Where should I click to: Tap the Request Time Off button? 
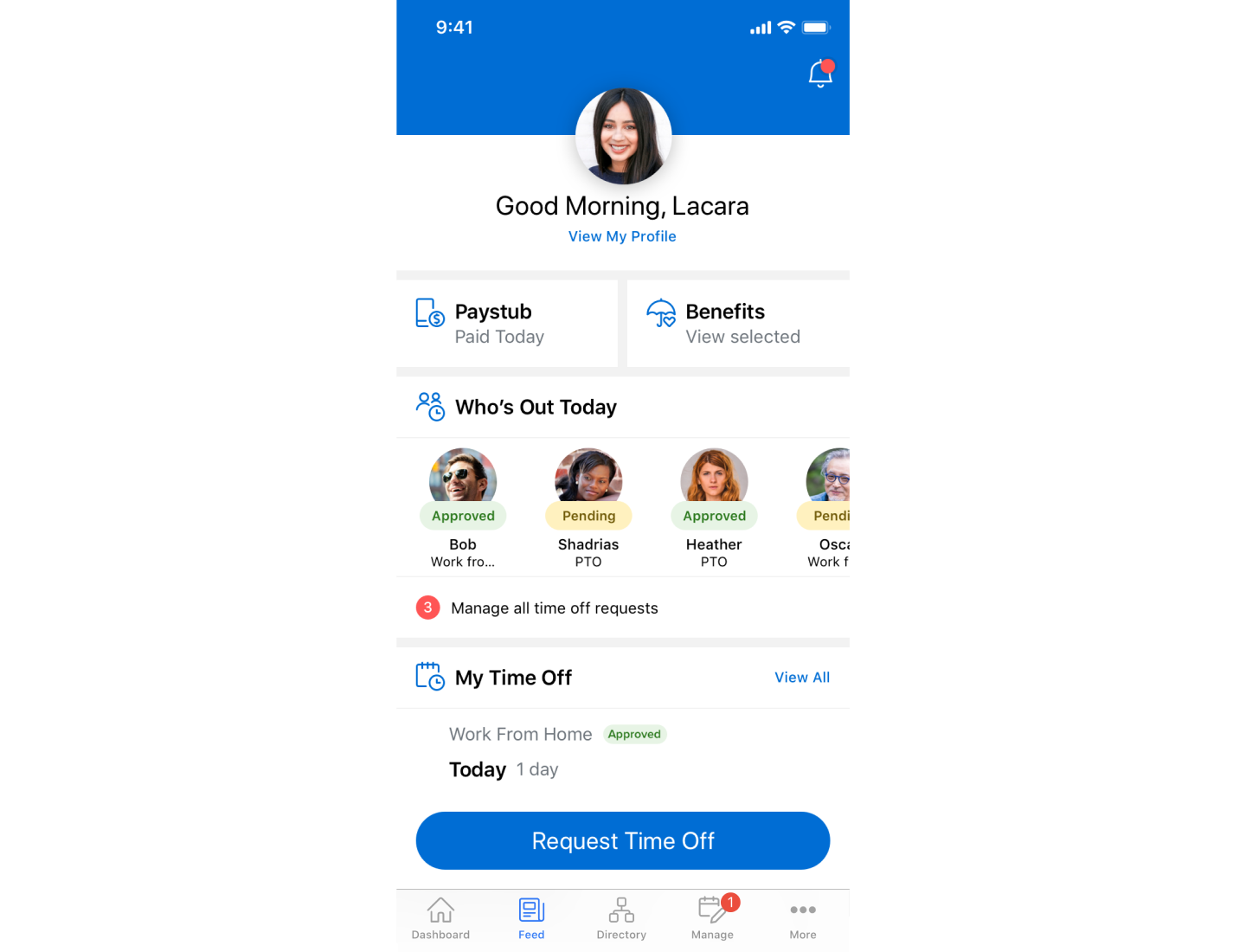[x=623, y=840]
